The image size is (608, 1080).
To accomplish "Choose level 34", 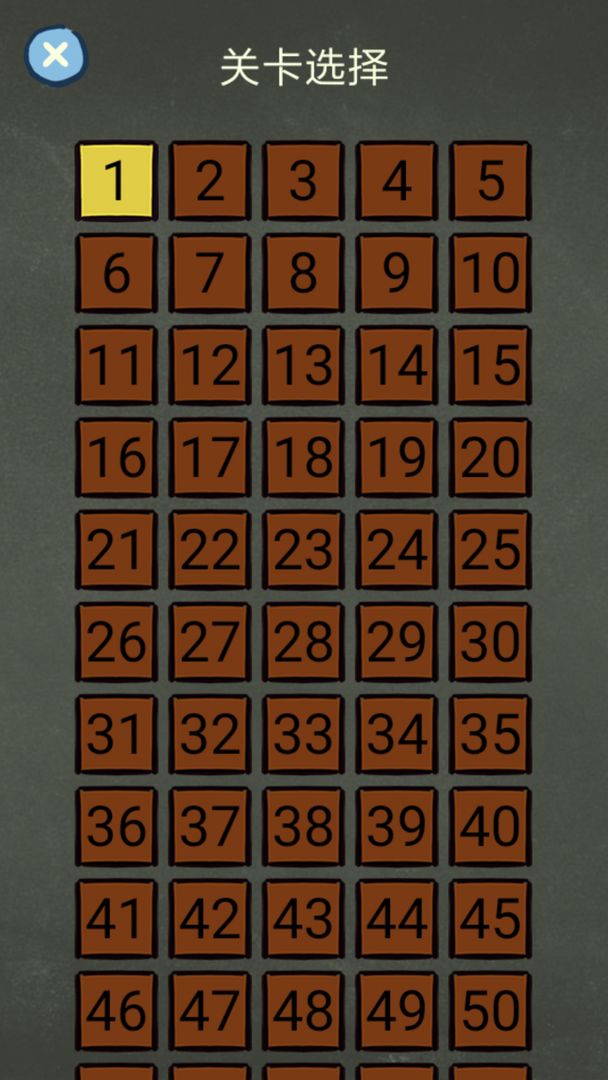I will point(397,734).
